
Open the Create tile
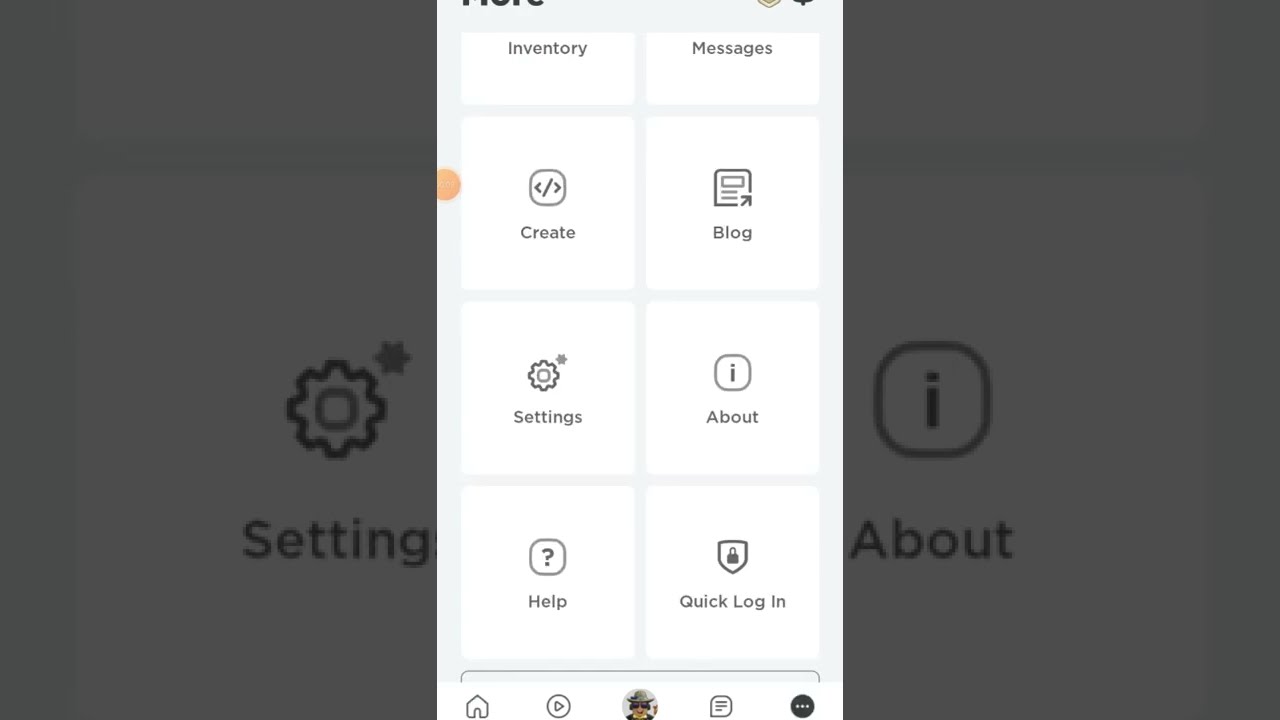tap(547, 203)
